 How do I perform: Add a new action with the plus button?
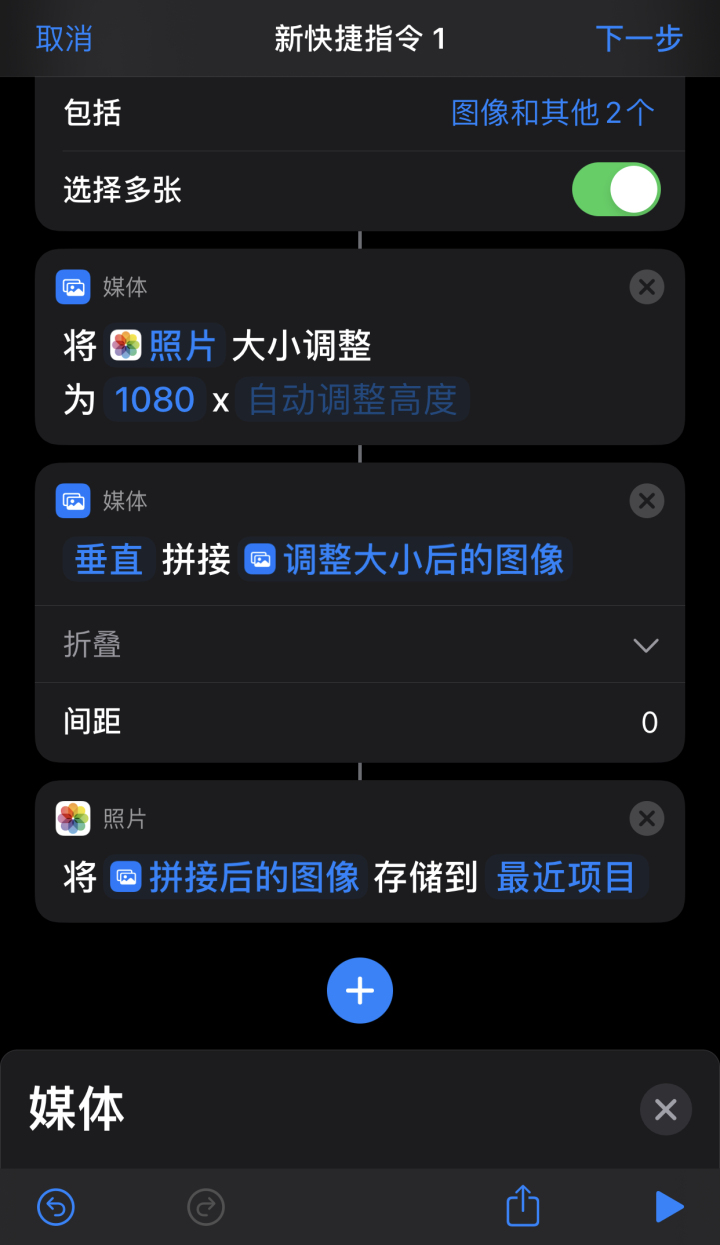360,991
